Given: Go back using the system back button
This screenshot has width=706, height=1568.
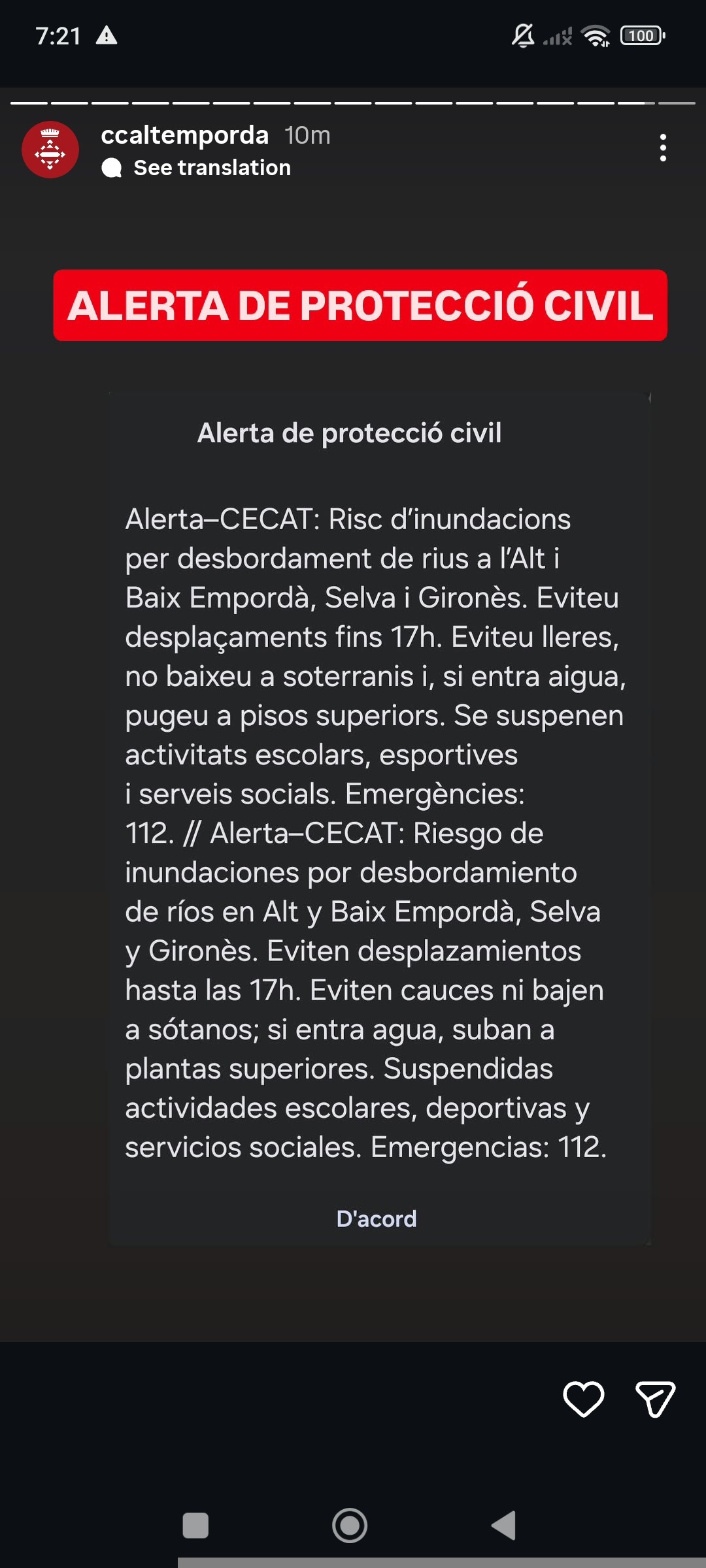Looking at the screenshot, I should click(504, 1526).
